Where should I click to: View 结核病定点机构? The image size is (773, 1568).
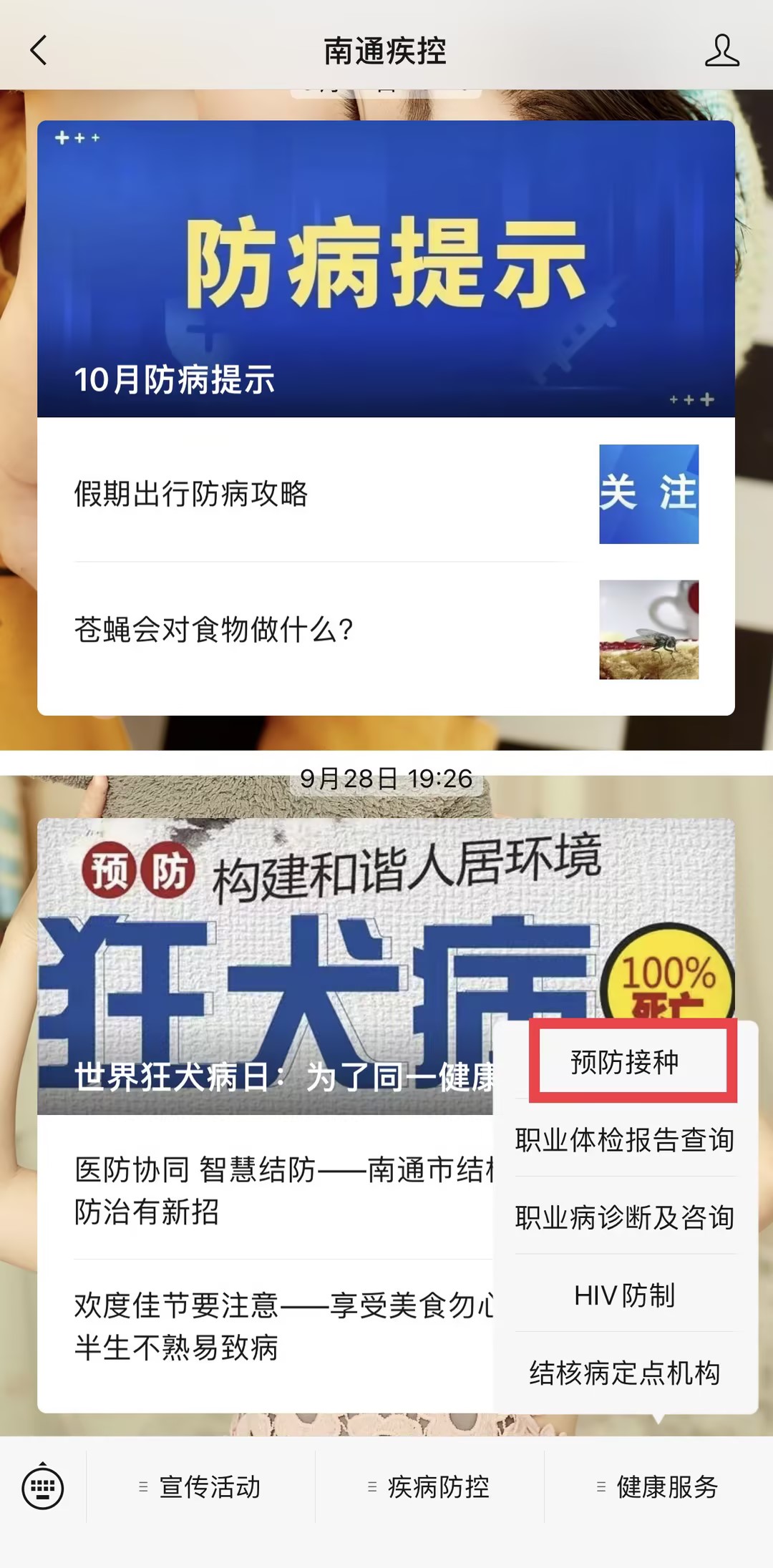pyautogui.click(x=625, y=1373)
